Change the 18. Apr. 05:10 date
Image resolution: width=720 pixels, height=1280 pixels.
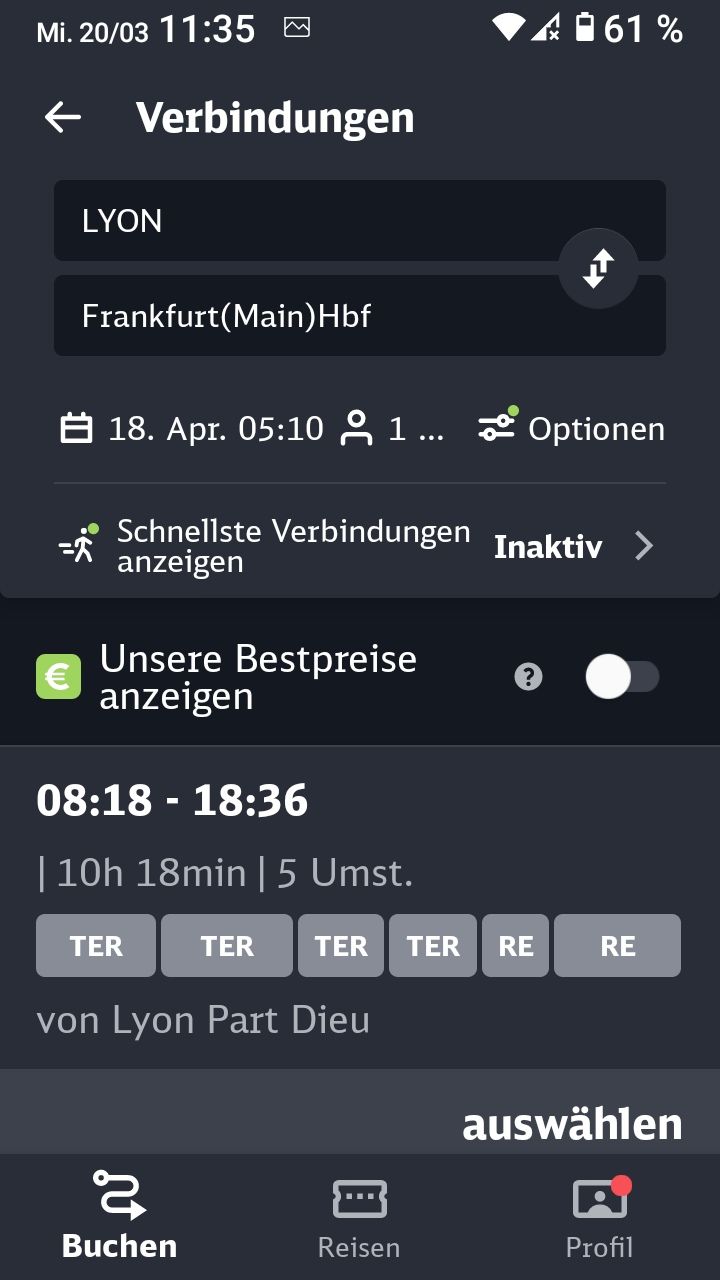193,429
